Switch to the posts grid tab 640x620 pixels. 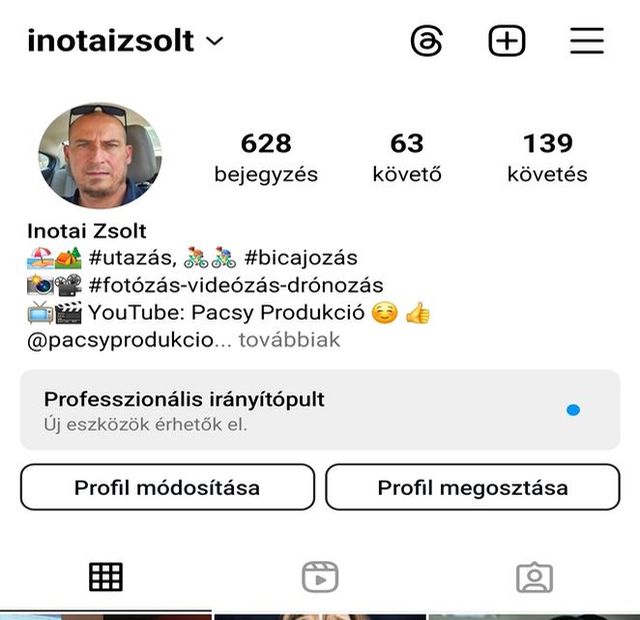[106, 577]
